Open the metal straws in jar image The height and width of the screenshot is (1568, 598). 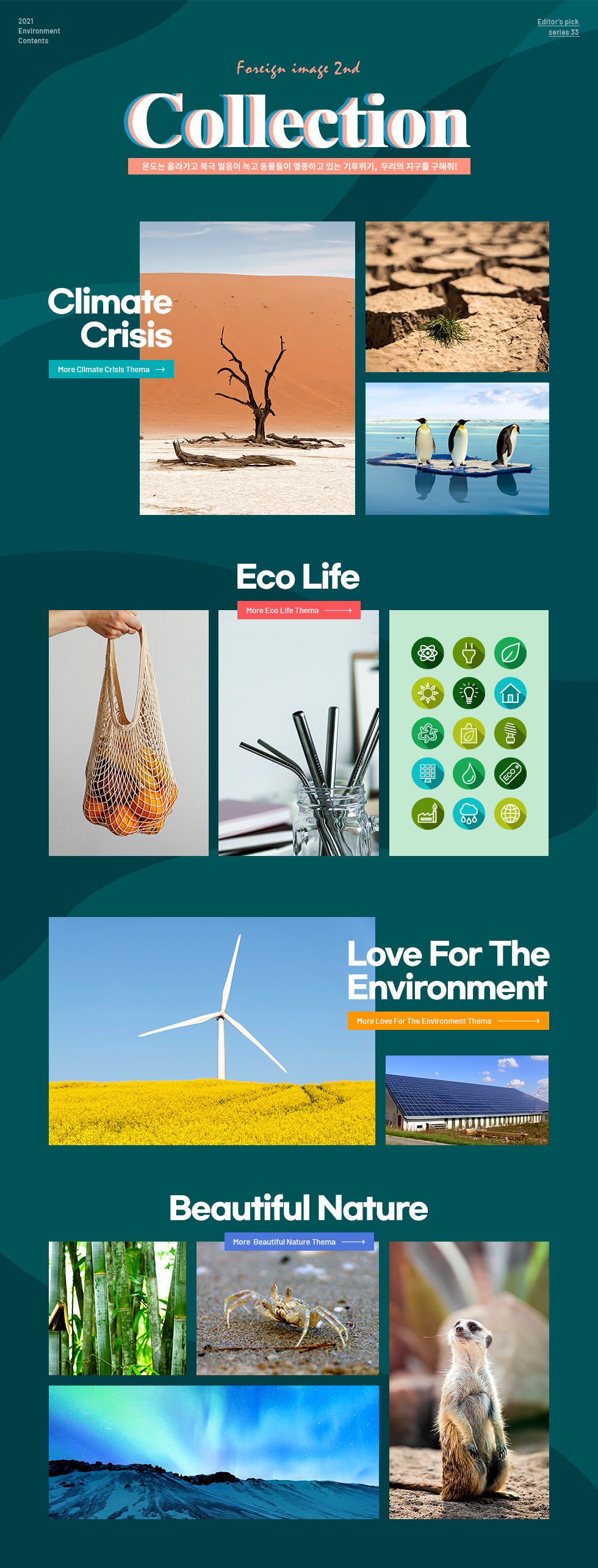(298, 744)
